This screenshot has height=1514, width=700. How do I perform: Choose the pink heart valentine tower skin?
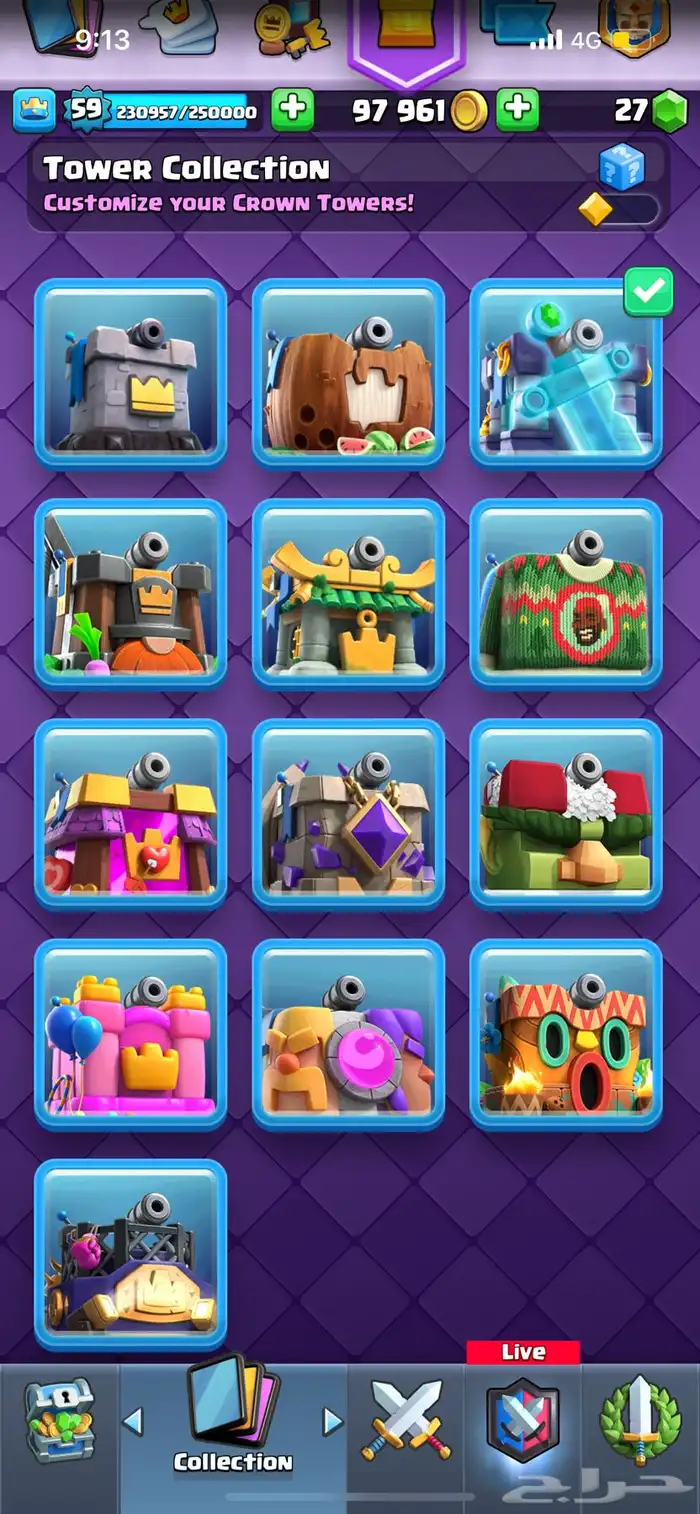coord(131,813)
